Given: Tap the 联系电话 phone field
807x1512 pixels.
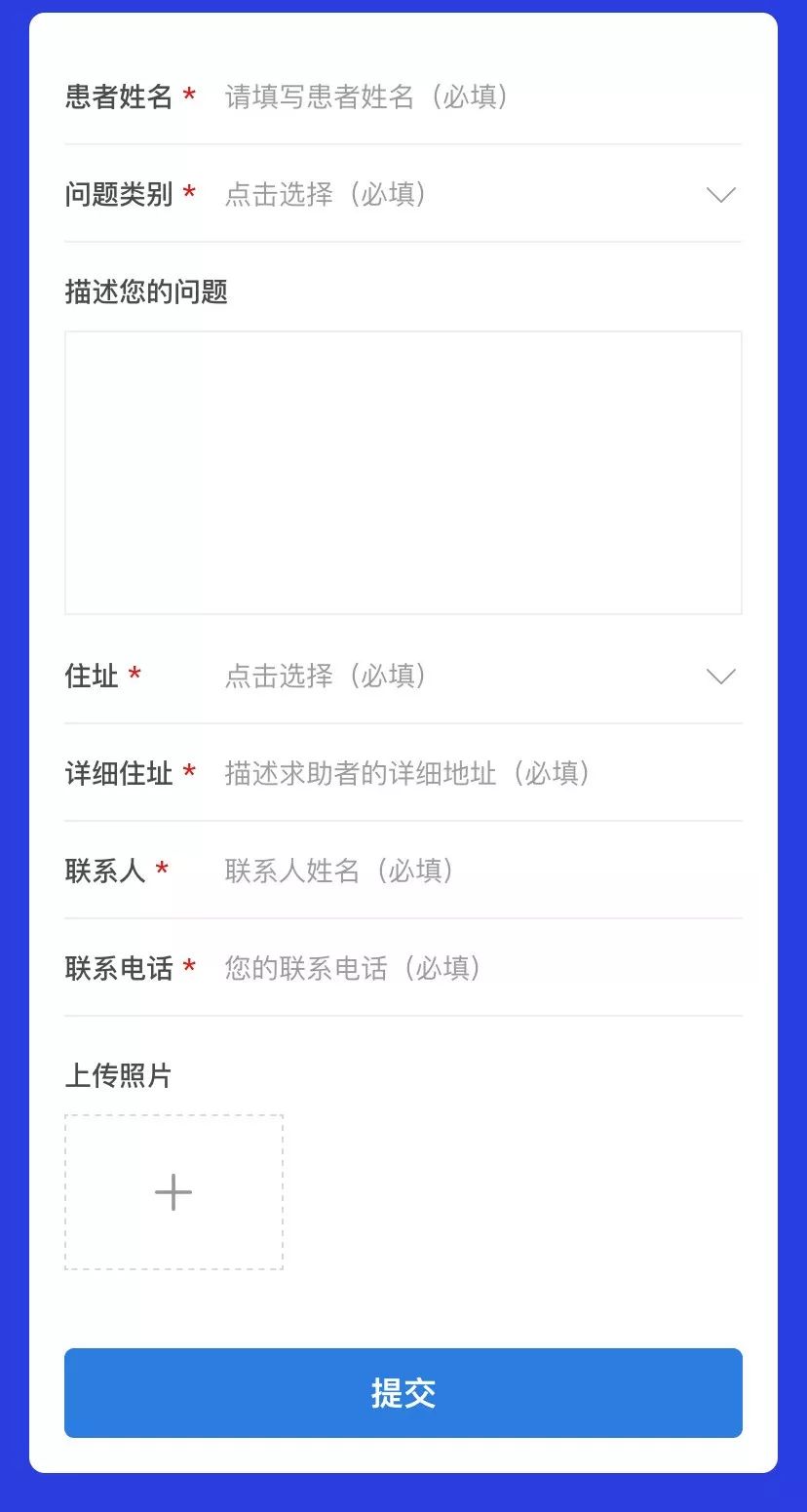Looking at the screenshot, I should 478,968.
